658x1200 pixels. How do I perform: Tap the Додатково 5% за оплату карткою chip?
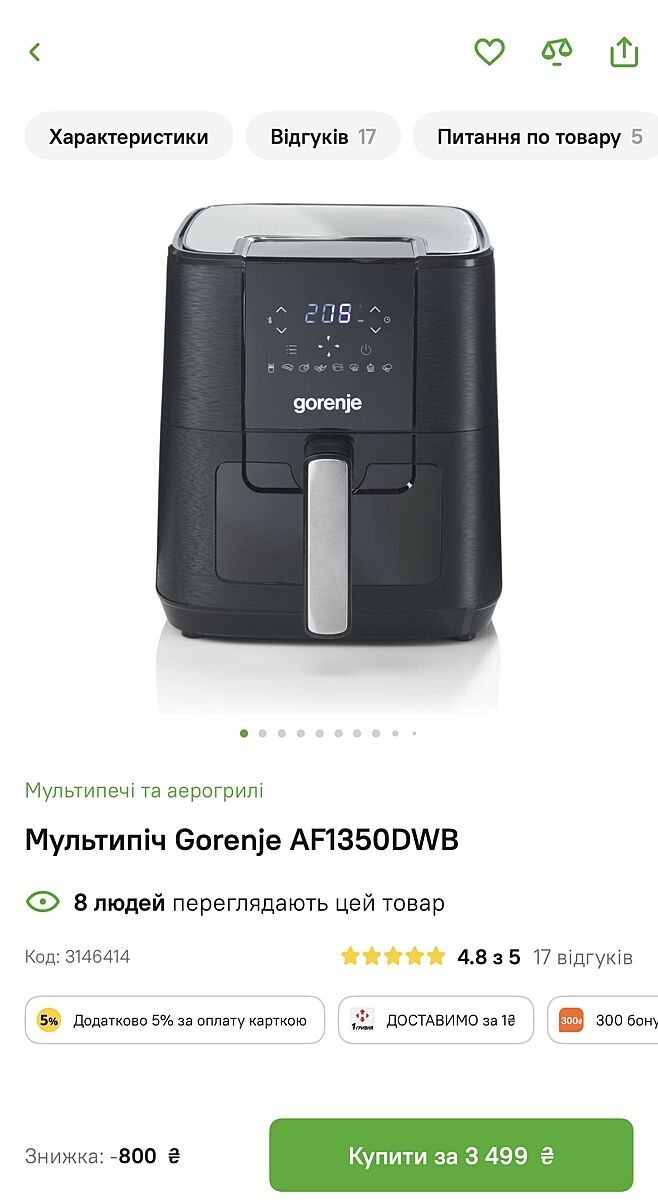[x=175, y=1021]
